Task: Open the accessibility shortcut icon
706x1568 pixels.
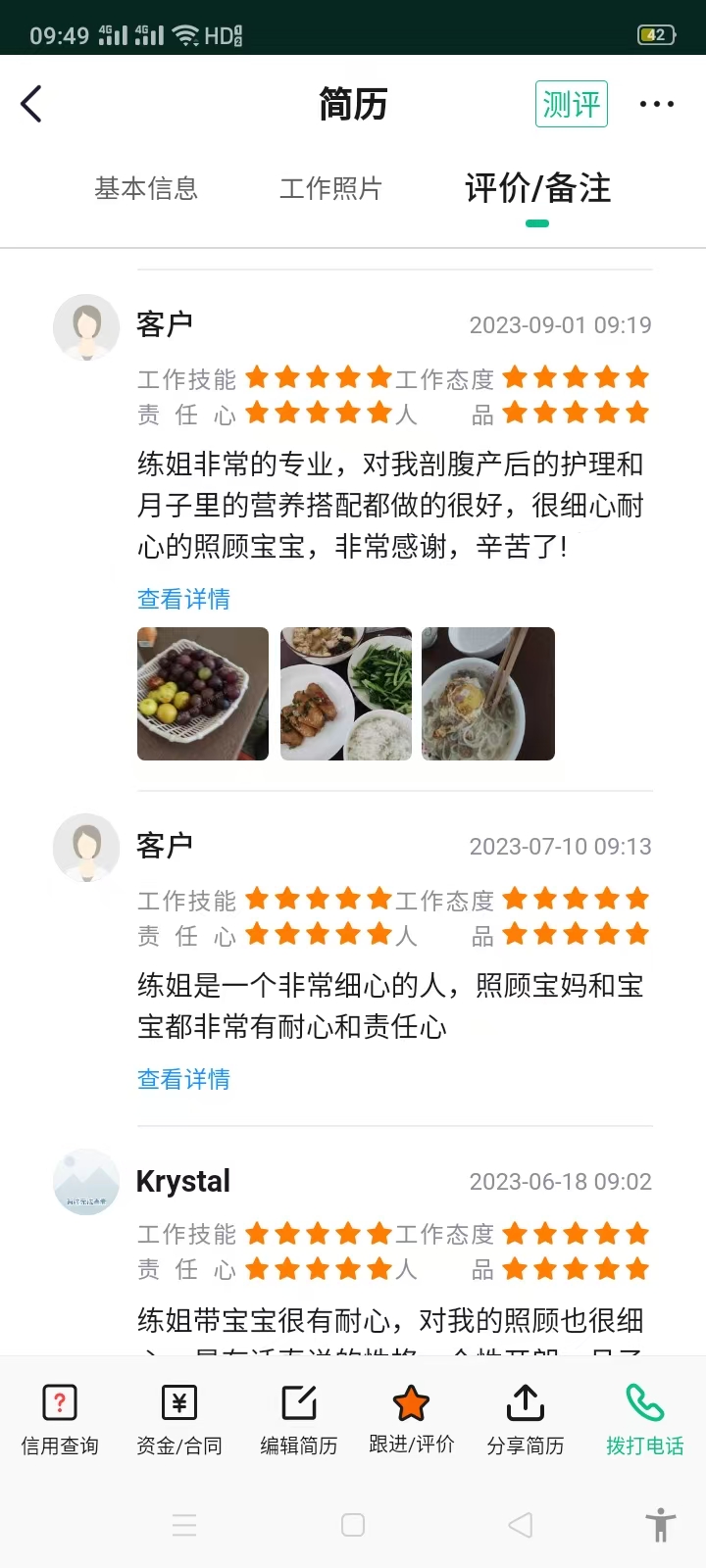Action: 660,1525
